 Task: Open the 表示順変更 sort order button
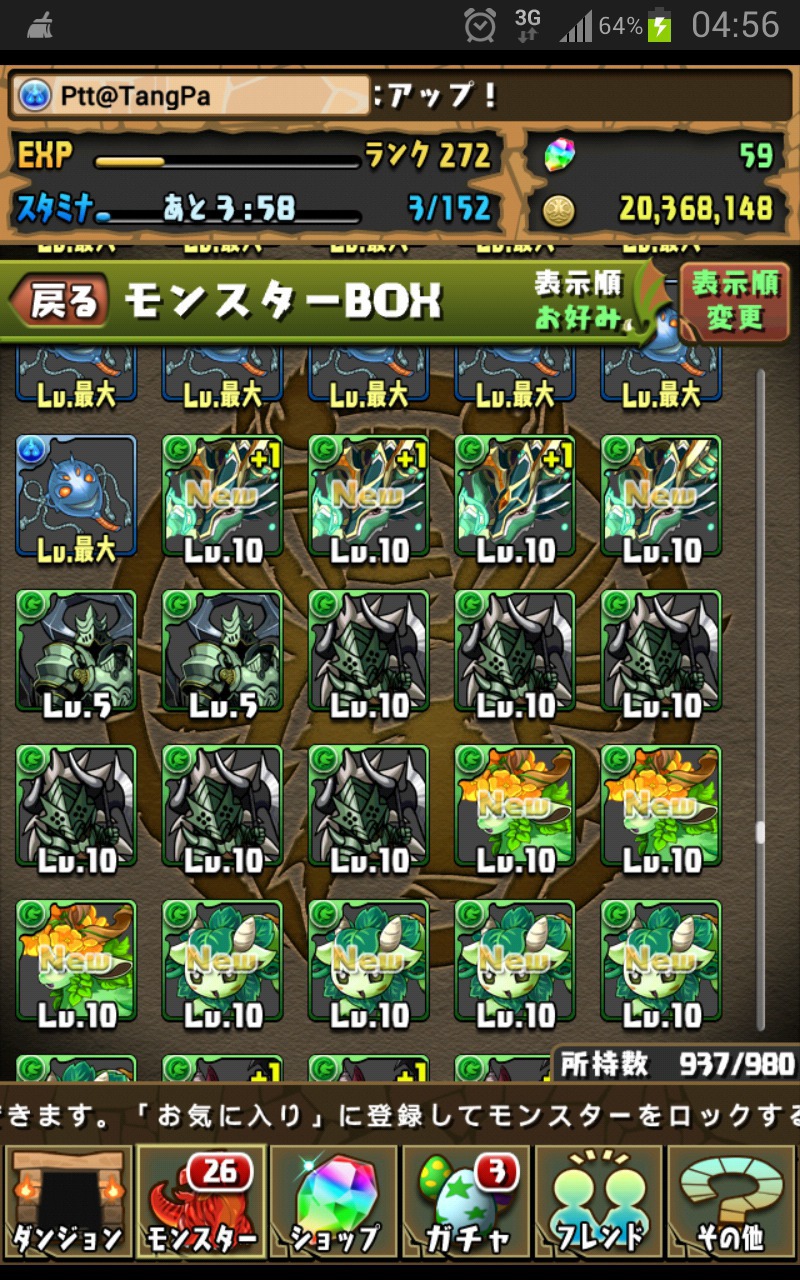tap(735, 302)
